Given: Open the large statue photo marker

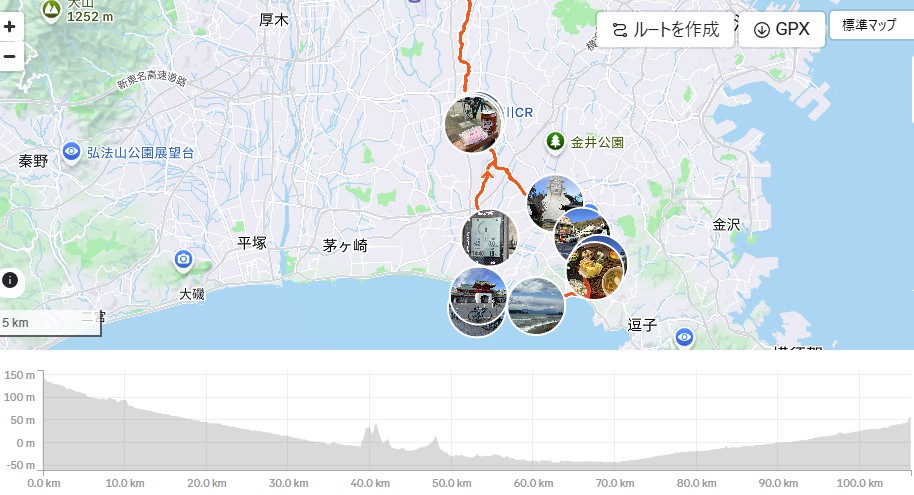Looking at the screenshot, I should [554, 202].
